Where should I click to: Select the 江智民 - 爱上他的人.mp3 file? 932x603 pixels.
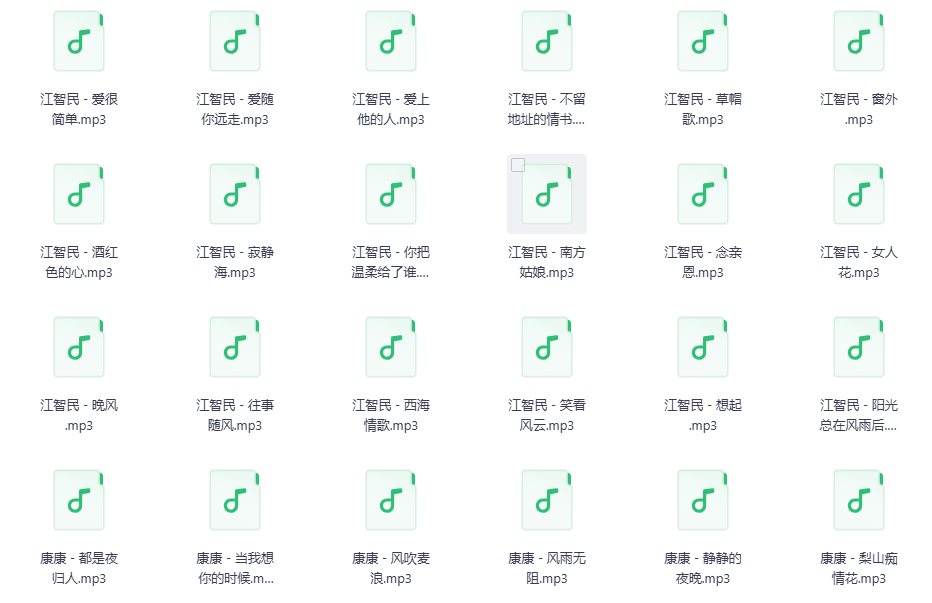click(391, 42)
